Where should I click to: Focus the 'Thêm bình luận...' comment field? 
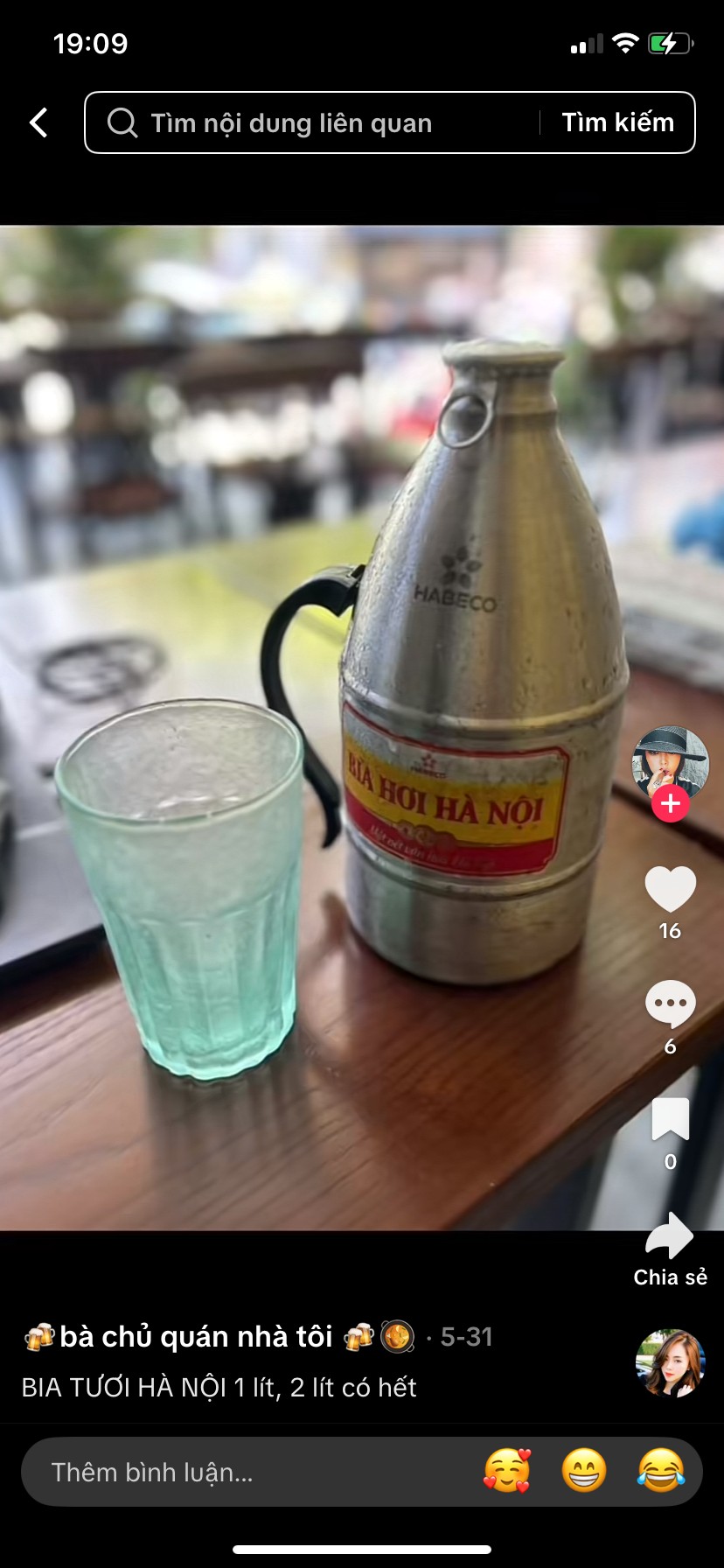tap(254, 1472)
